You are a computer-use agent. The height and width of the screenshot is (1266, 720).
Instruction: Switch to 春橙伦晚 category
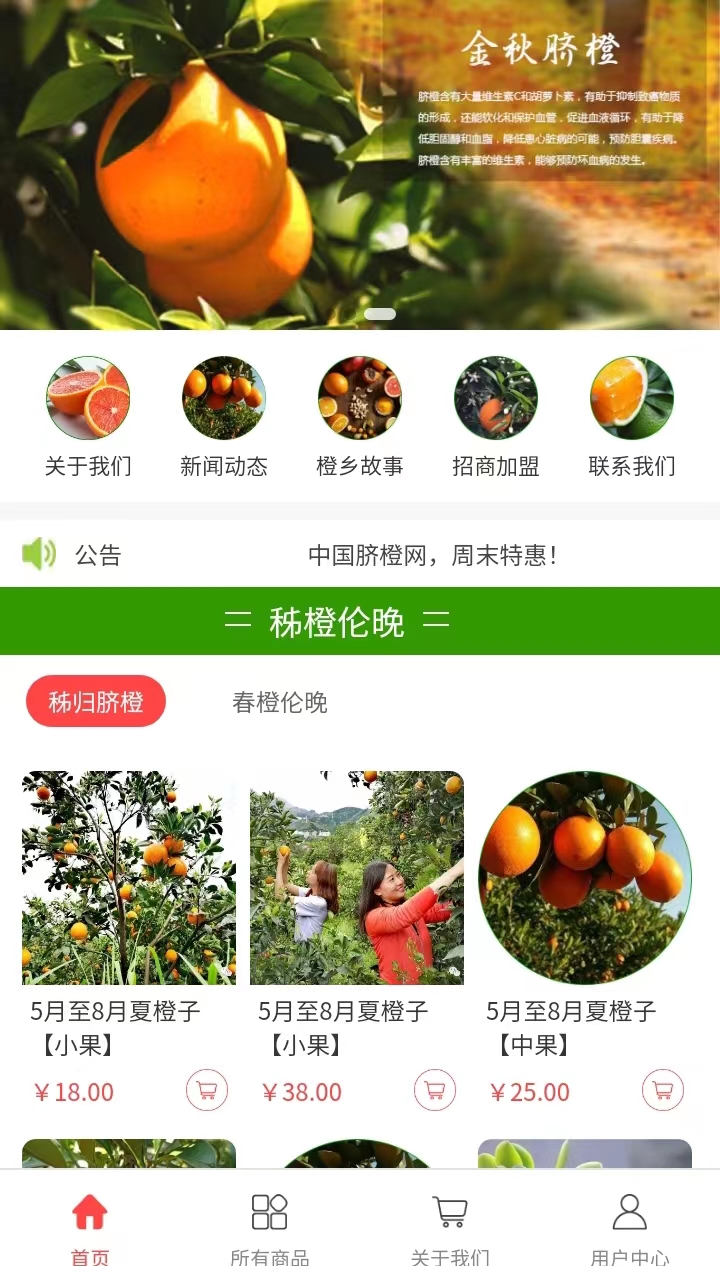point(280,703)
